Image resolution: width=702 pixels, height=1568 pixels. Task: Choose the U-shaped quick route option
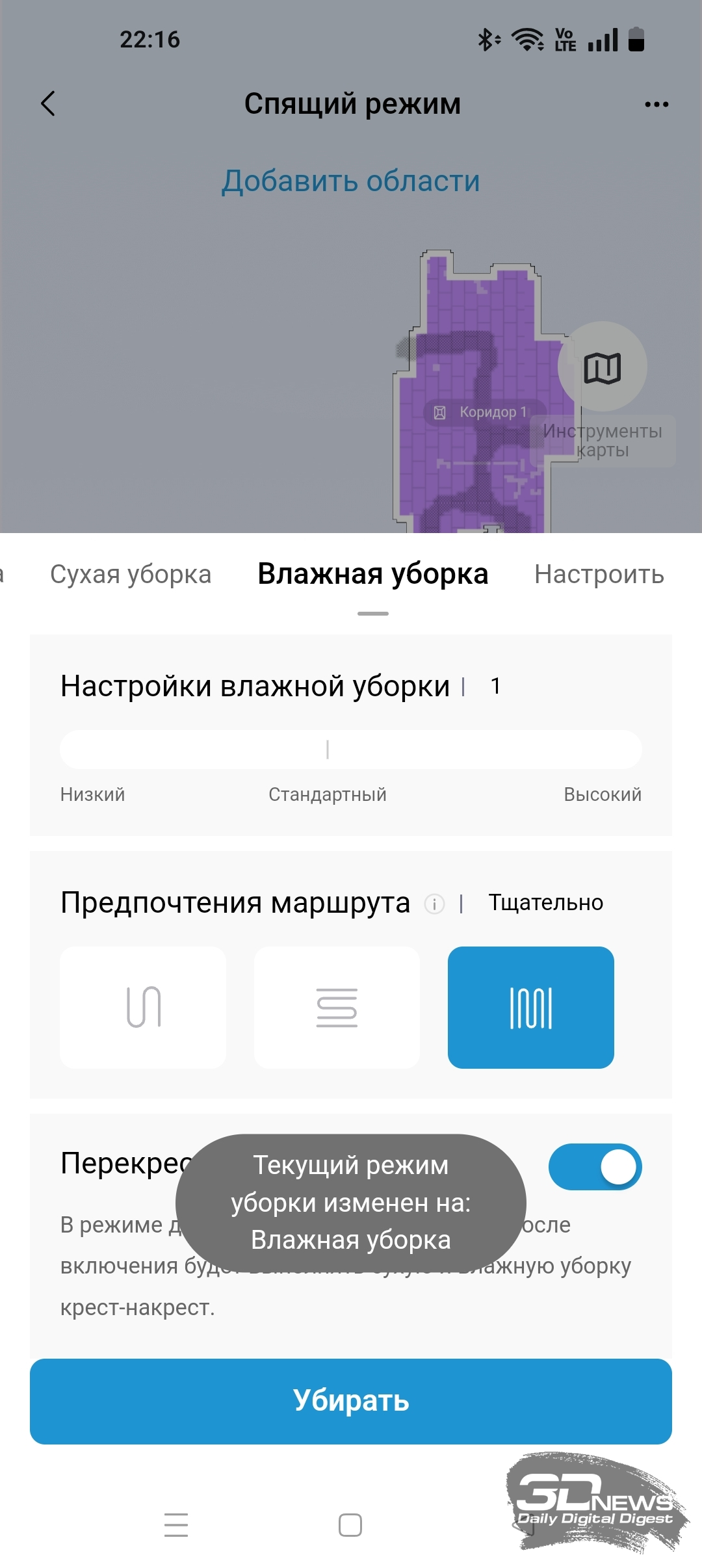[x=143, y=1007]
